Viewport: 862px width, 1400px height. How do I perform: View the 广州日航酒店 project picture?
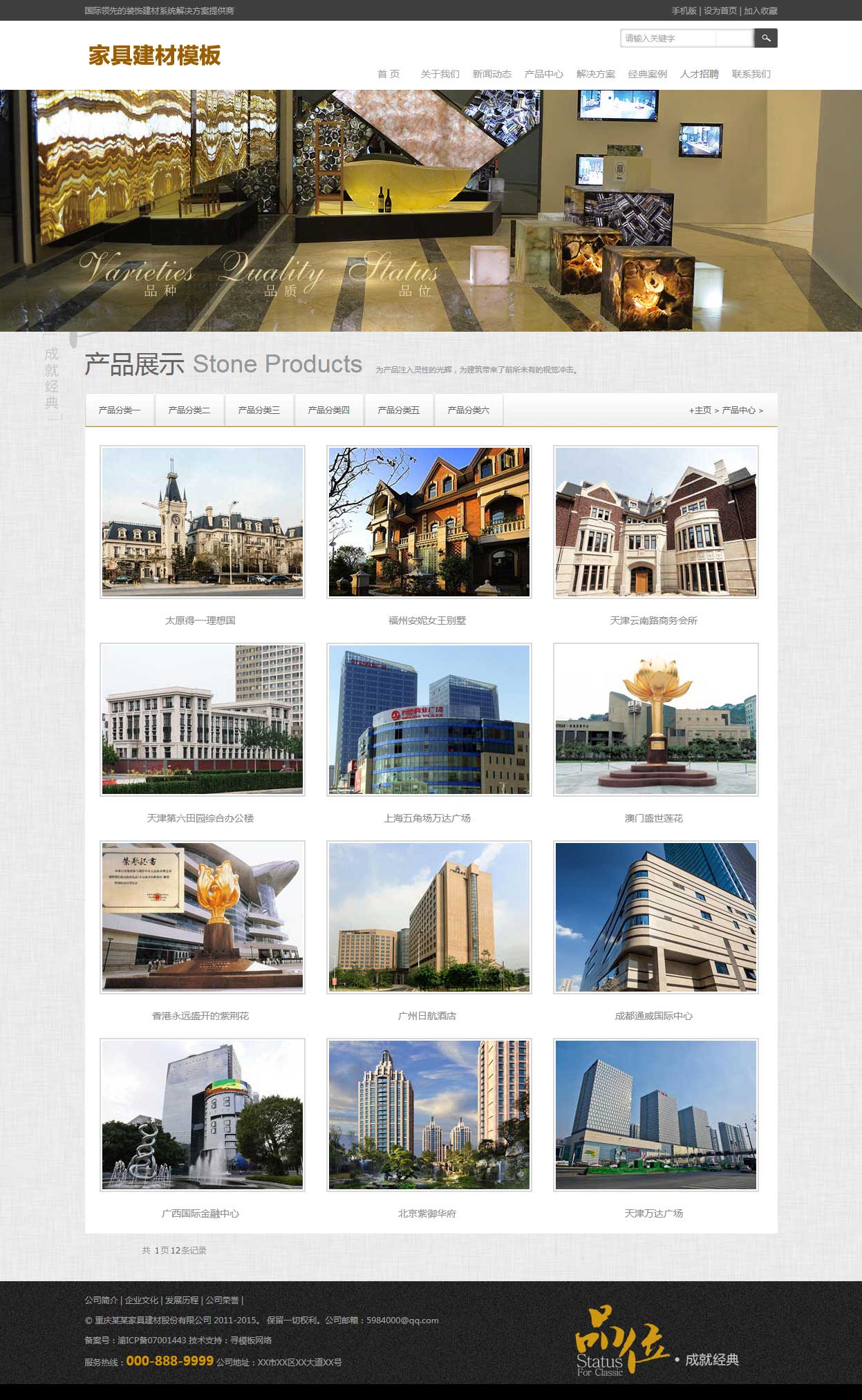429,917
